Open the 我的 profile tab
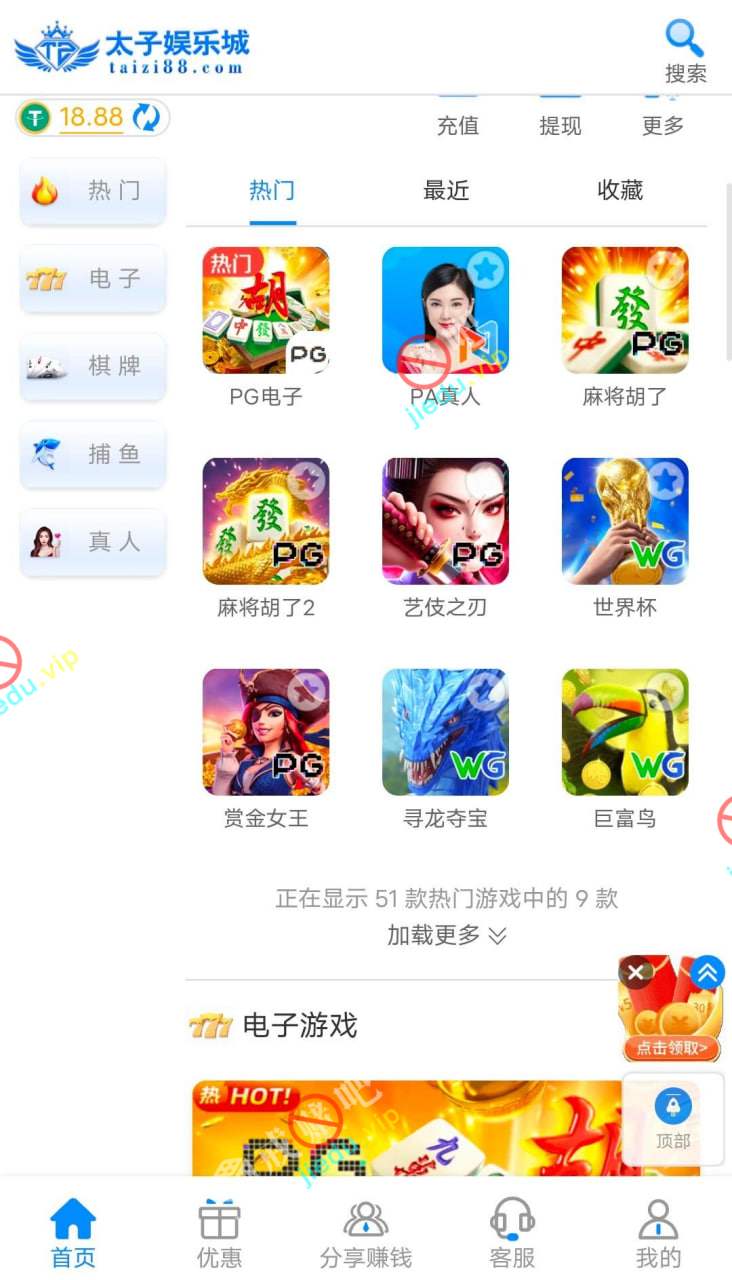The height and width of the screenshot is (1280, 732). 658,1234
